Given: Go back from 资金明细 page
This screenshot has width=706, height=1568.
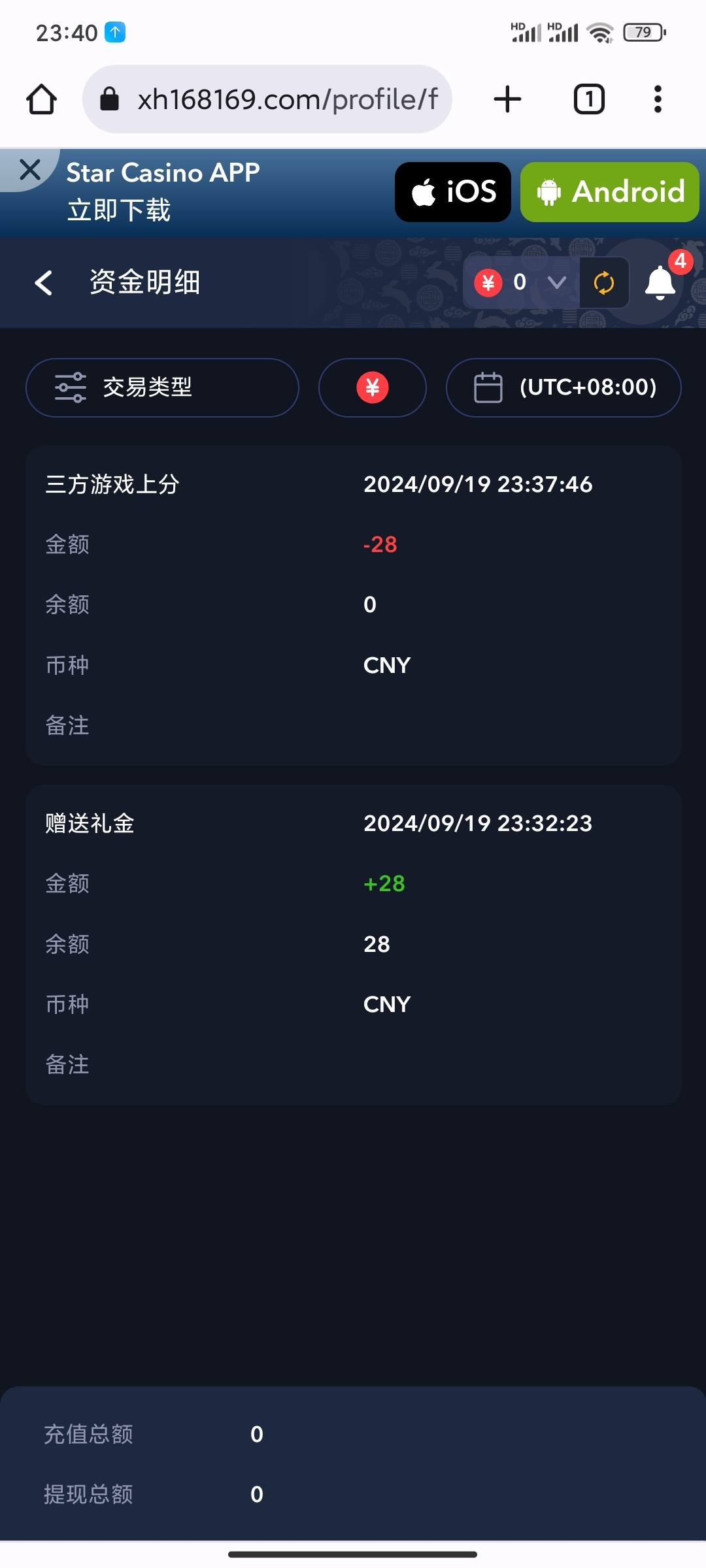Looking at the screenshot, I should (x=43, y=283).
